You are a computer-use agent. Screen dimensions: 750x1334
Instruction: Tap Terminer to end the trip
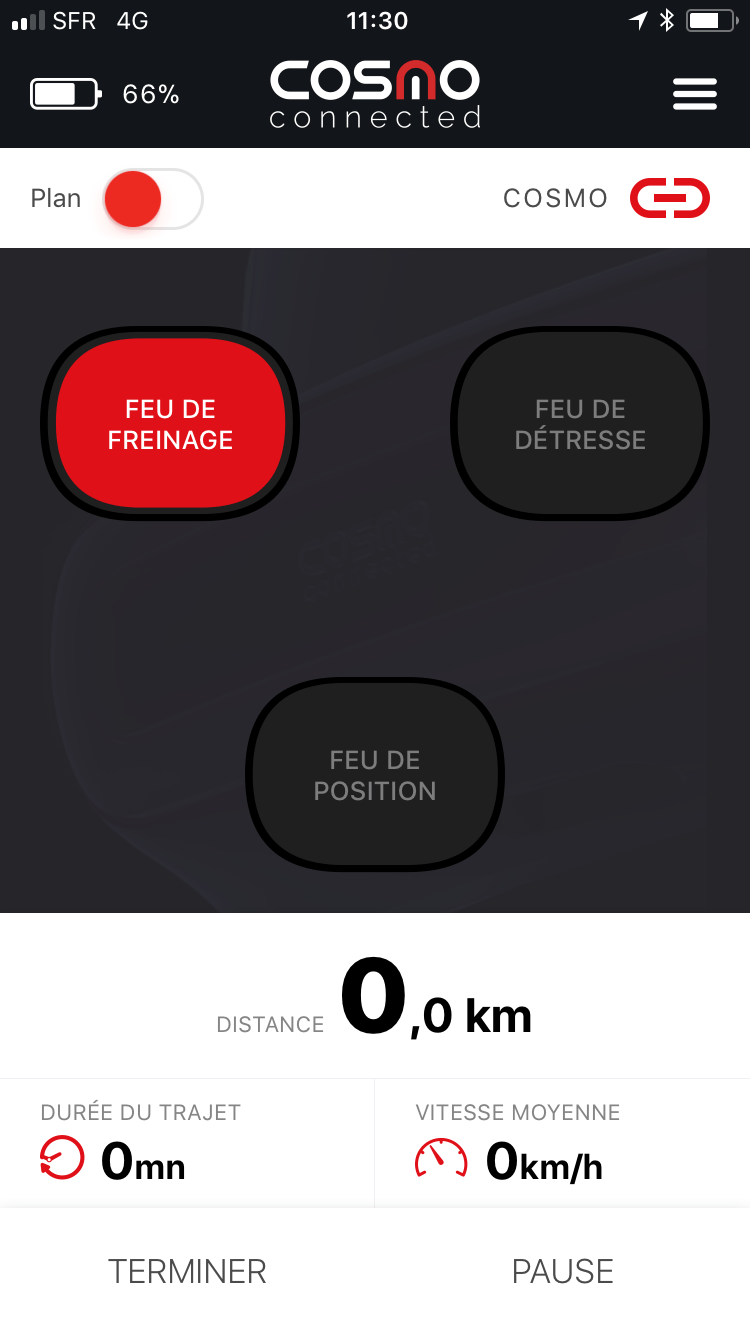[x=187, y=1271]
